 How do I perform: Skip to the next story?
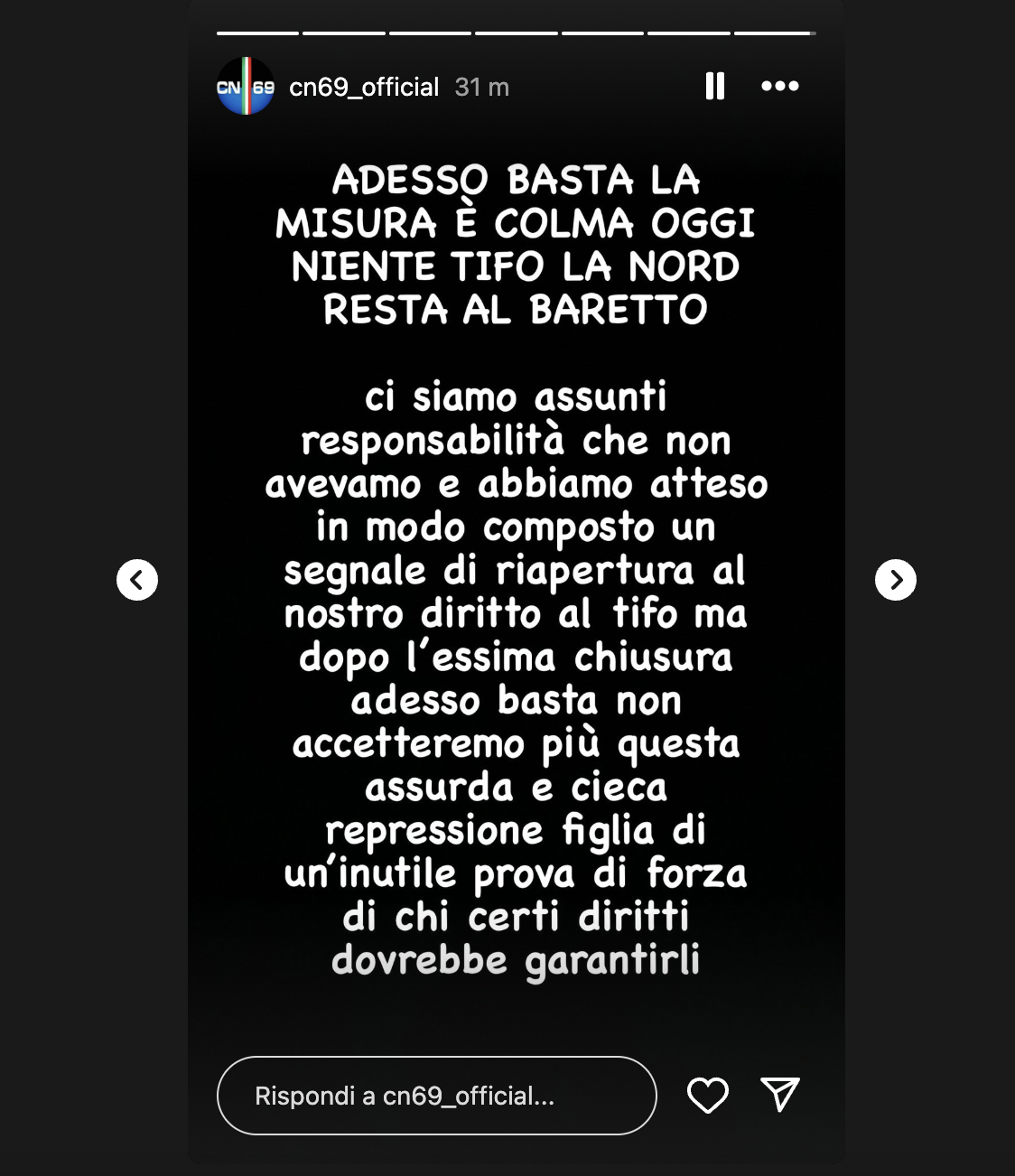coord(895,580)
